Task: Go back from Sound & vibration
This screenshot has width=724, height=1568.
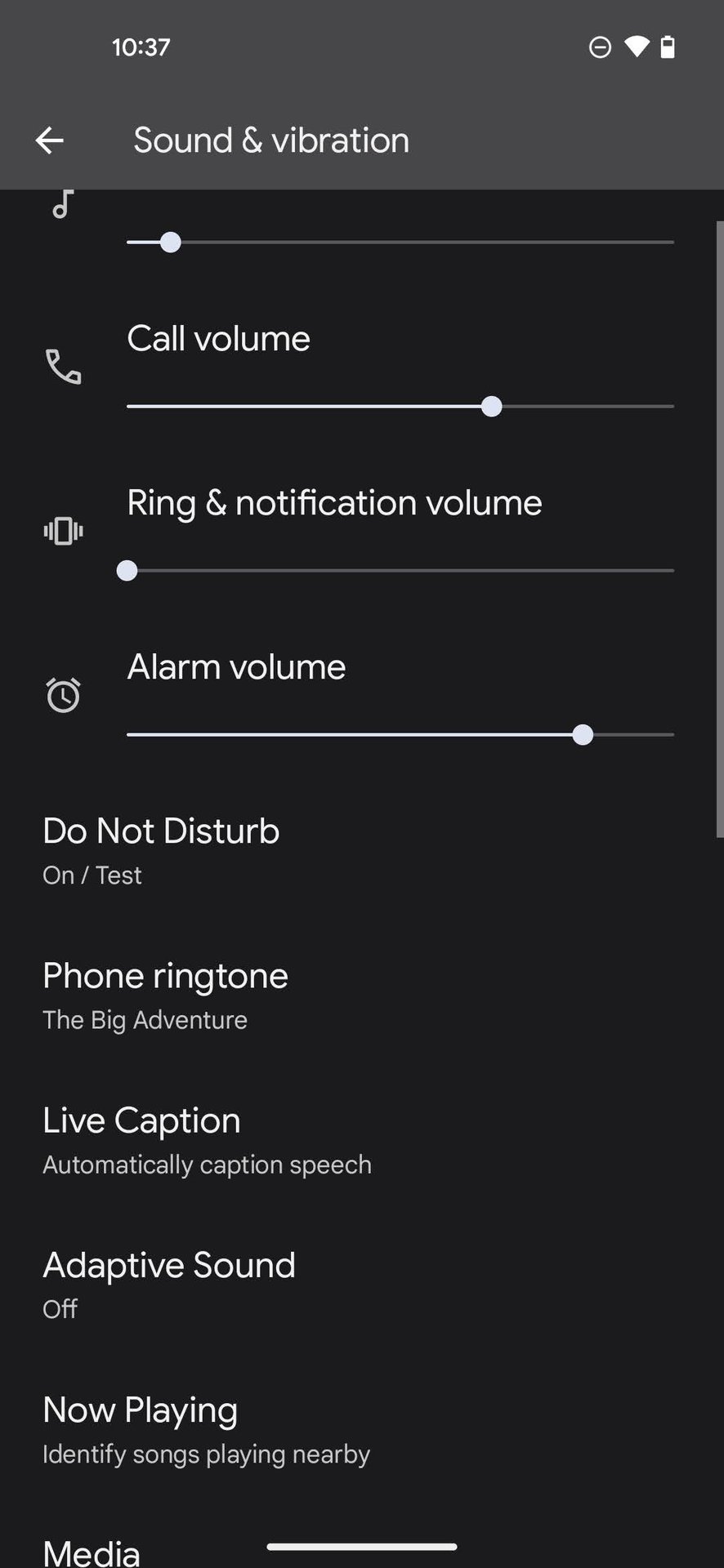Action: point(49,140)
